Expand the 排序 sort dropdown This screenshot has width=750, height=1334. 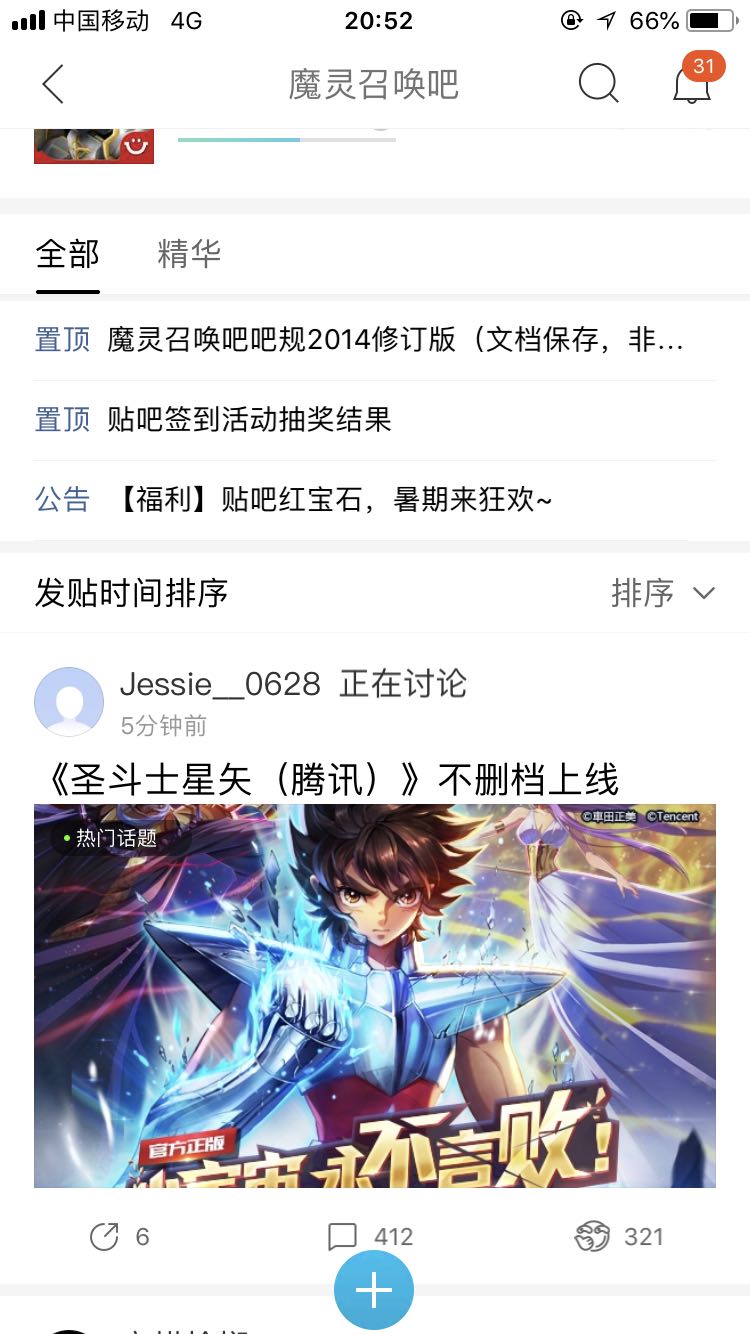(663, 593)
